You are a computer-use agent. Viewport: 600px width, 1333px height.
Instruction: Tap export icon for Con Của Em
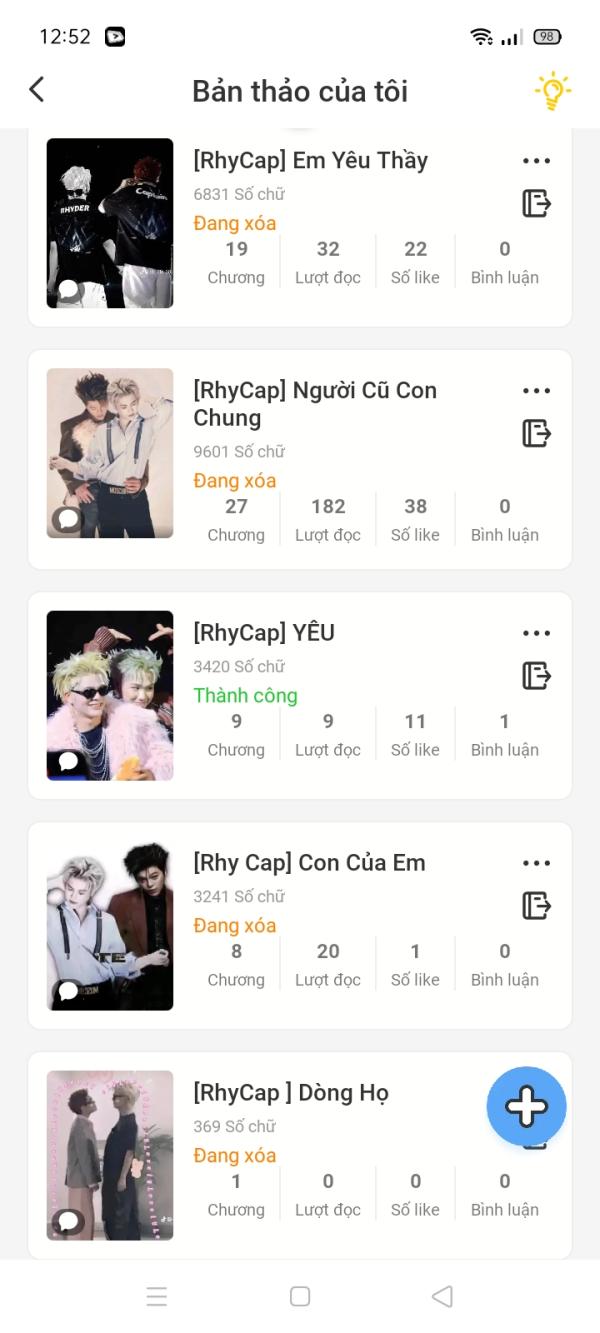pyautogui.click(x=536, y=906)
